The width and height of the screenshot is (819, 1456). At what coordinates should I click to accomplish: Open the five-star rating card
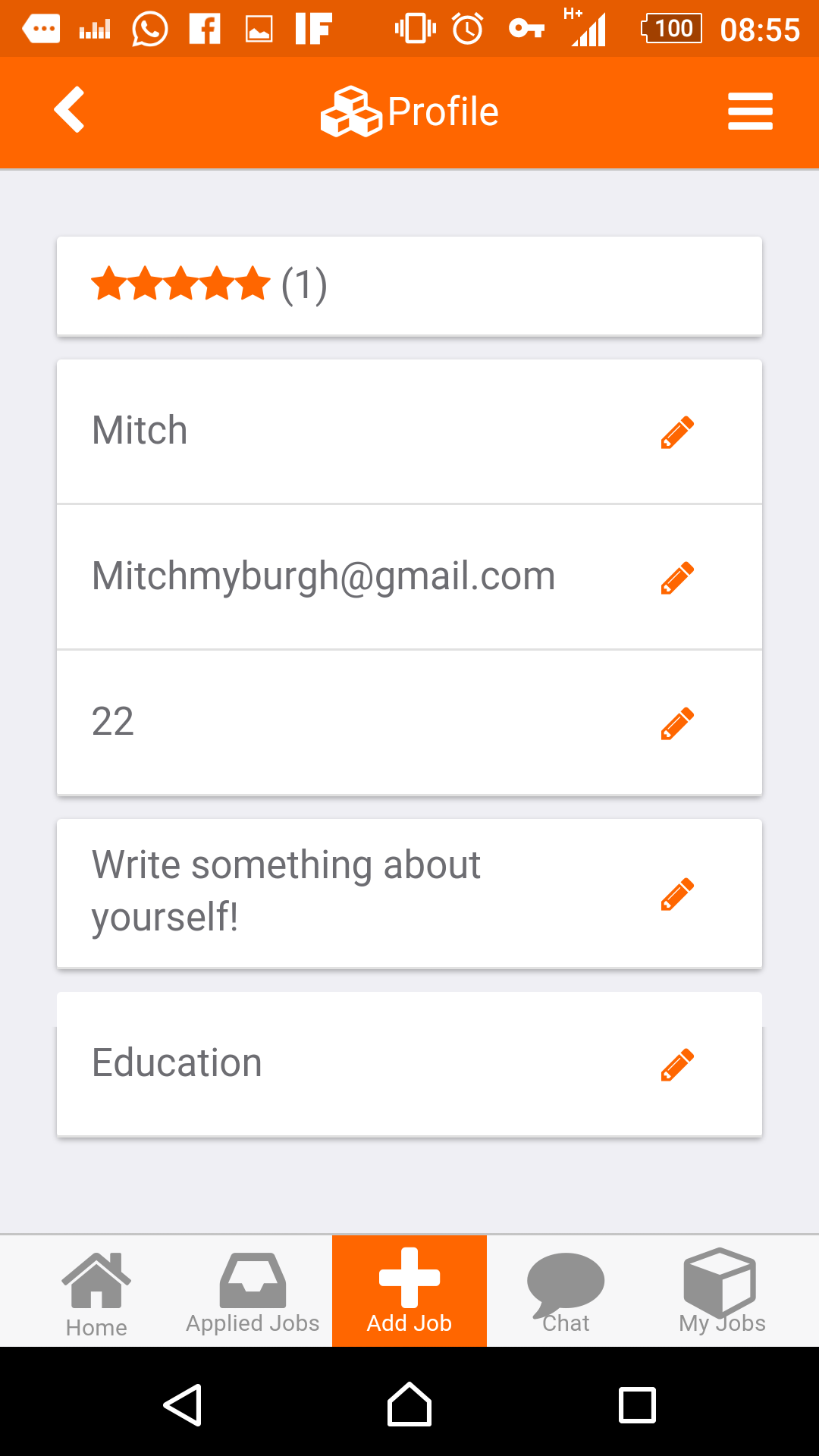(409, 286)
